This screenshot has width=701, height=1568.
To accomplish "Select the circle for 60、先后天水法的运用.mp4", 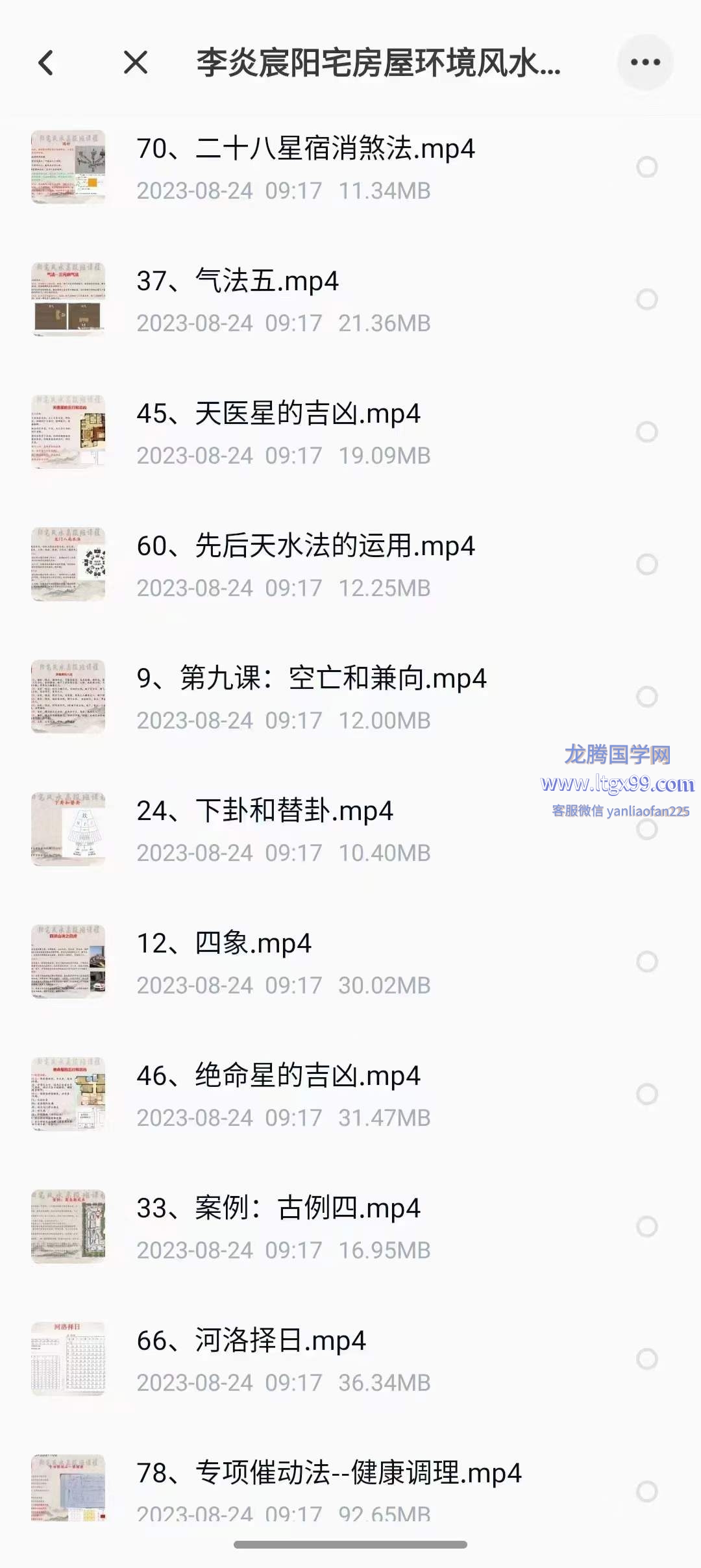I will [646, 564].
